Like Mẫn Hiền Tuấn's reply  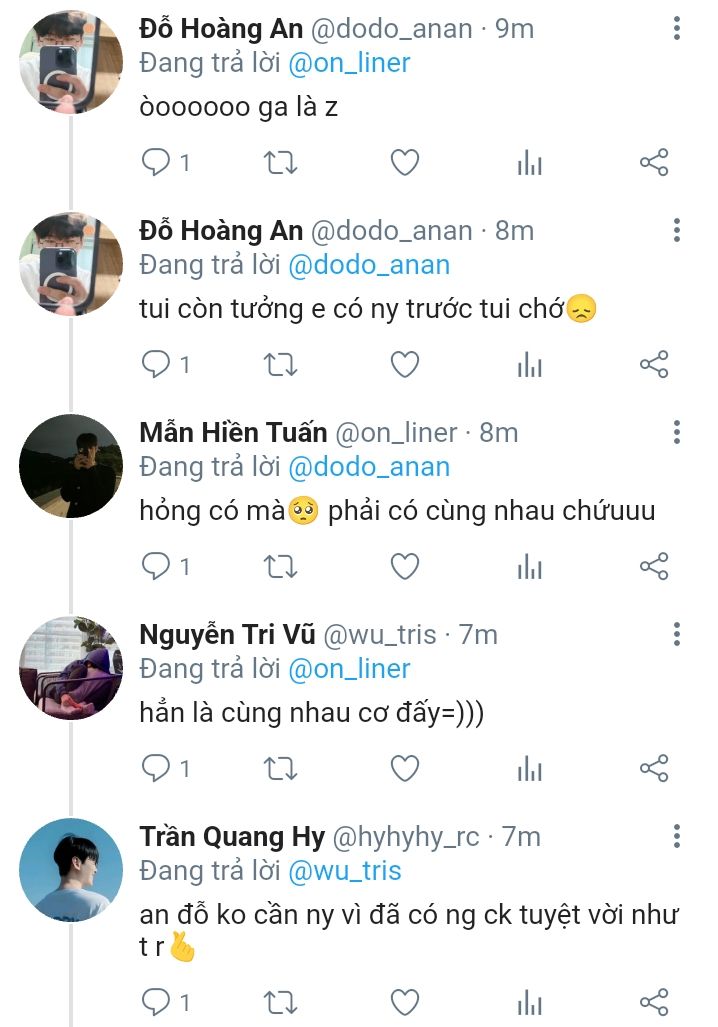[404, 567]
